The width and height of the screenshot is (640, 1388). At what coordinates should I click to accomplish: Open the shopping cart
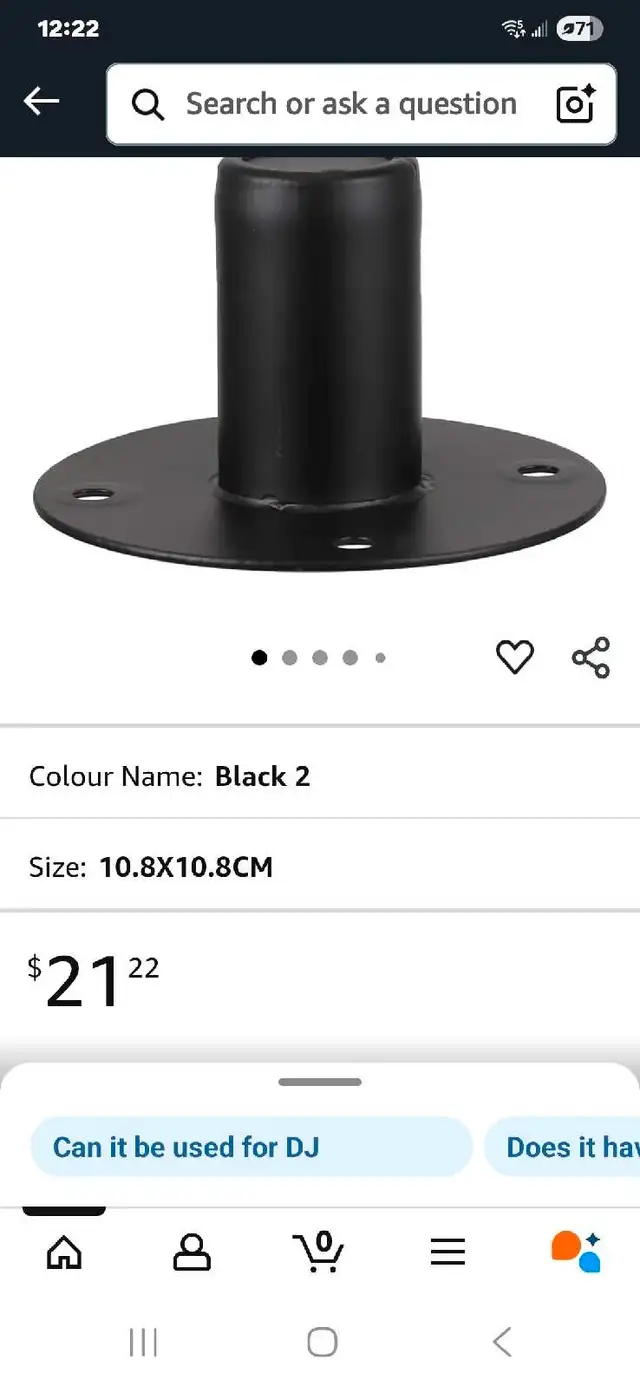pos(319,1251)
